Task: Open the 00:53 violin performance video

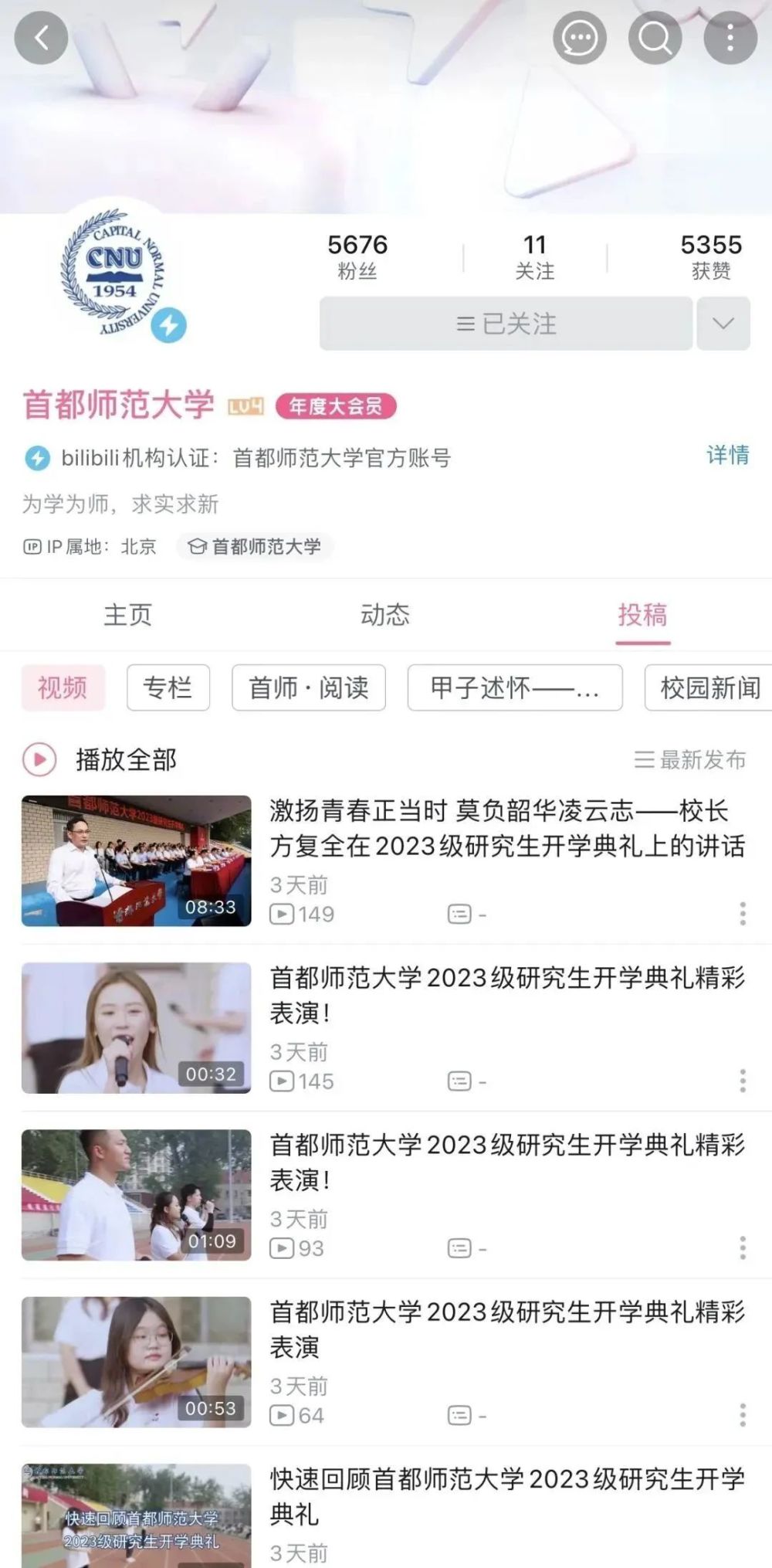Action: [x=137, y=1362]
